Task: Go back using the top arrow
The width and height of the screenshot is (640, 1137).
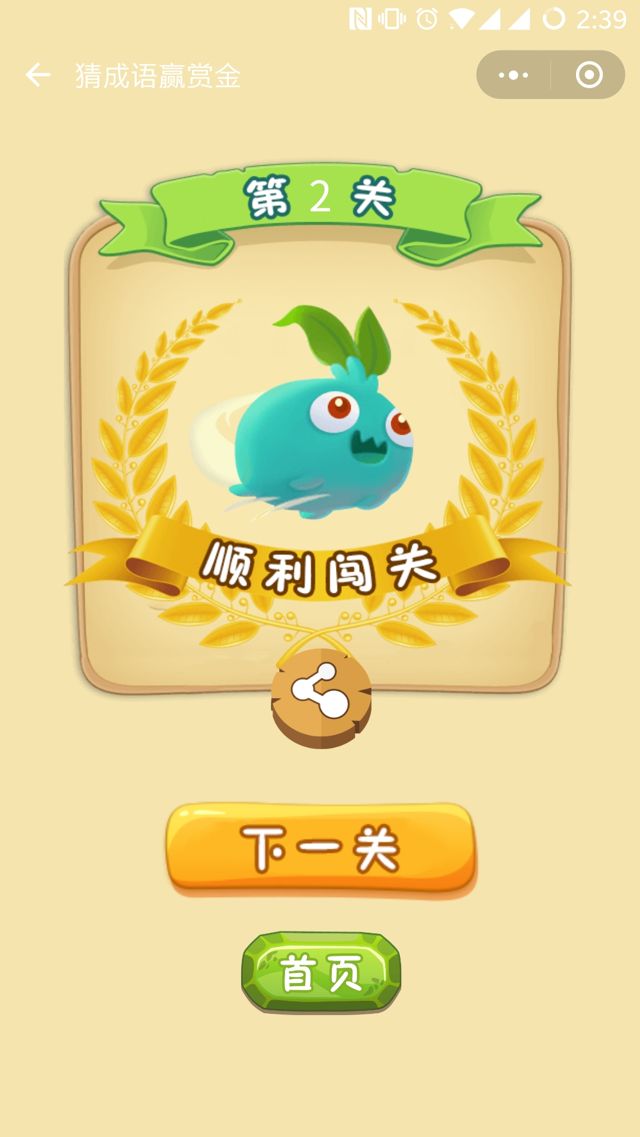Action: click(37, 75)
